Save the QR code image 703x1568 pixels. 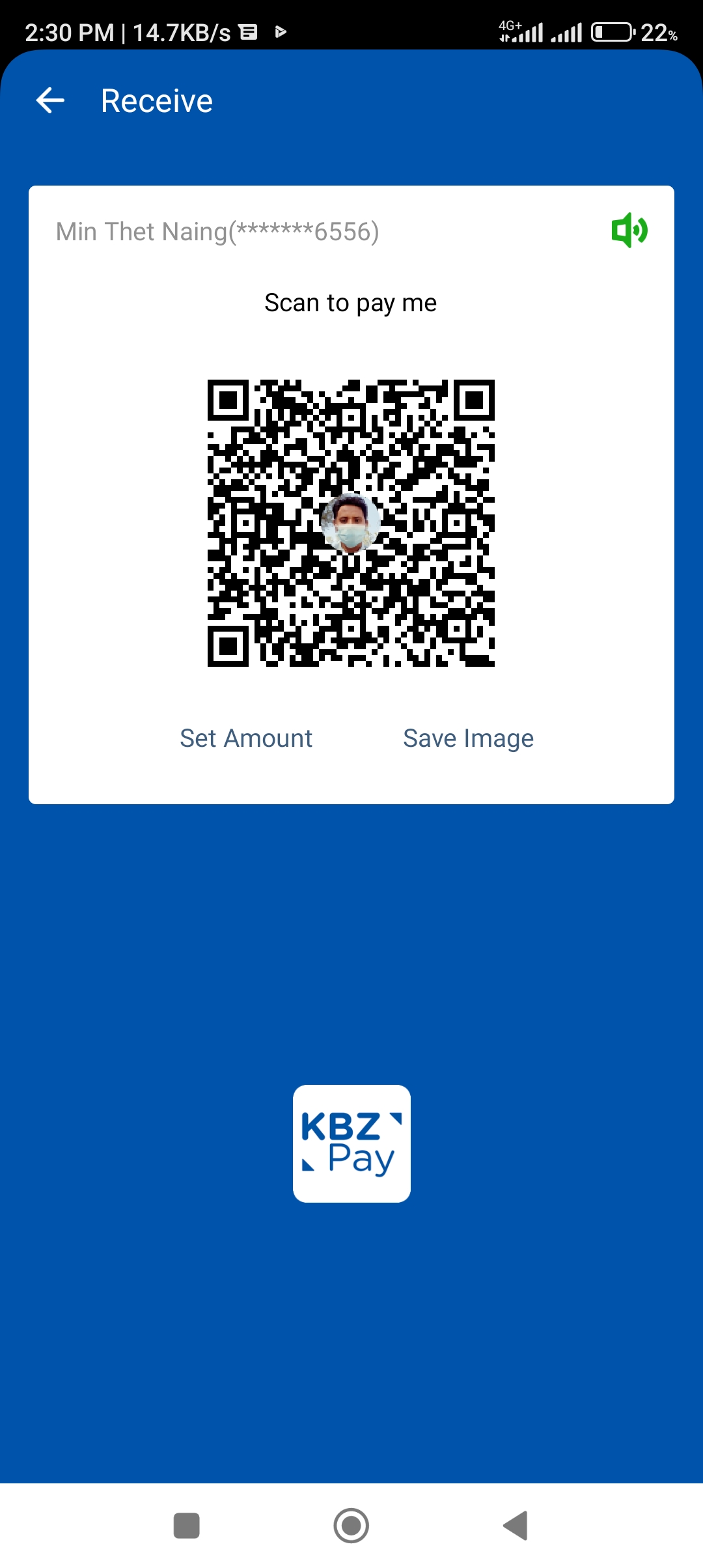(x=468, y=738)
